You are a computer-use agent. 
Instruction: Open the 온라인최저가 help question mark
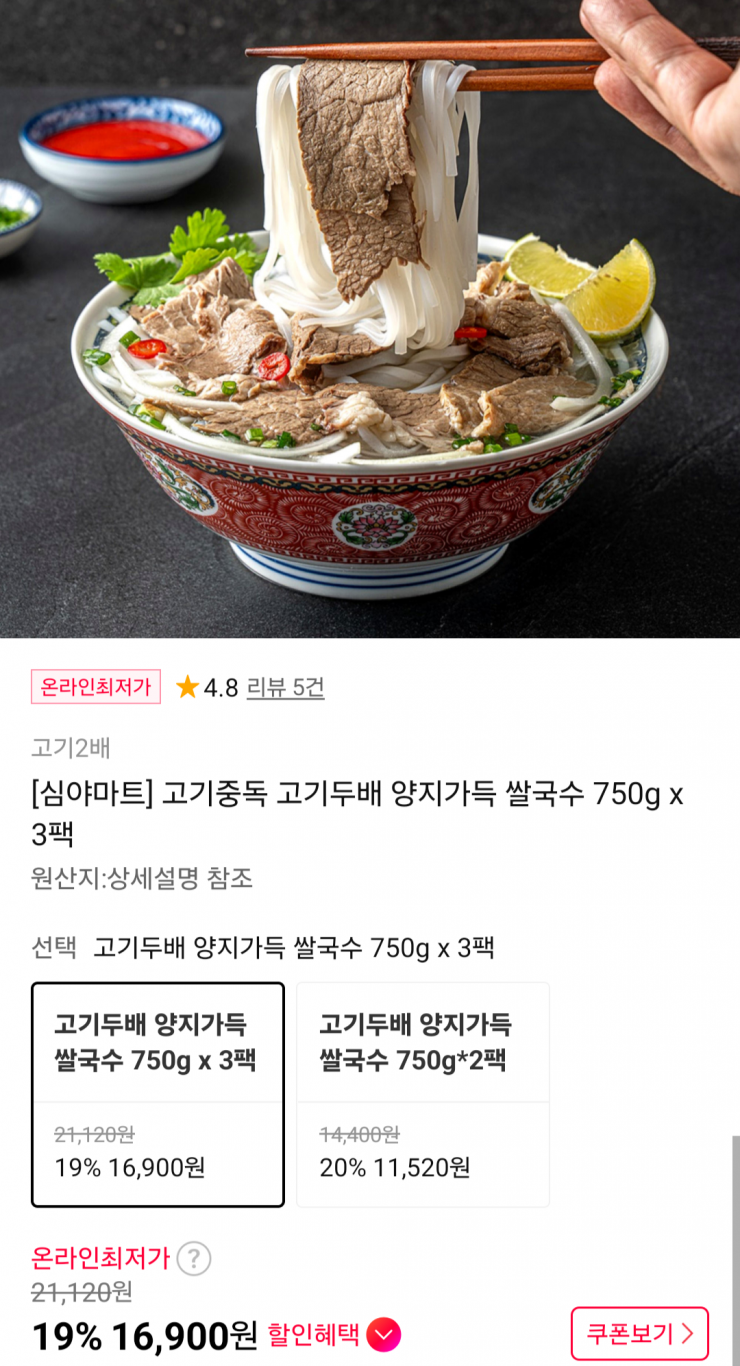pyautogui.click(x=194, y=1258)
